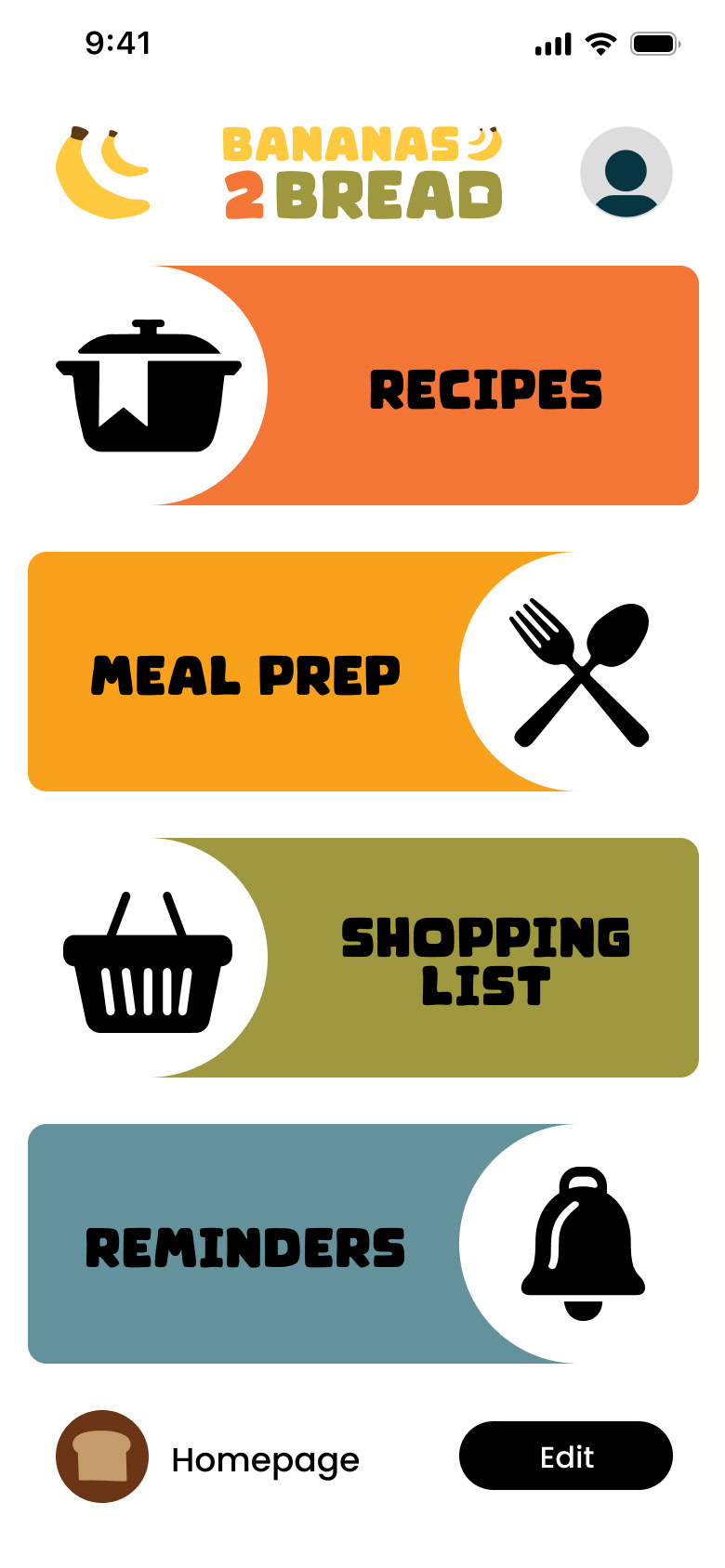Screen dimensions: 725x1568
Task: Open the user profile avatar
Action: 626,173
